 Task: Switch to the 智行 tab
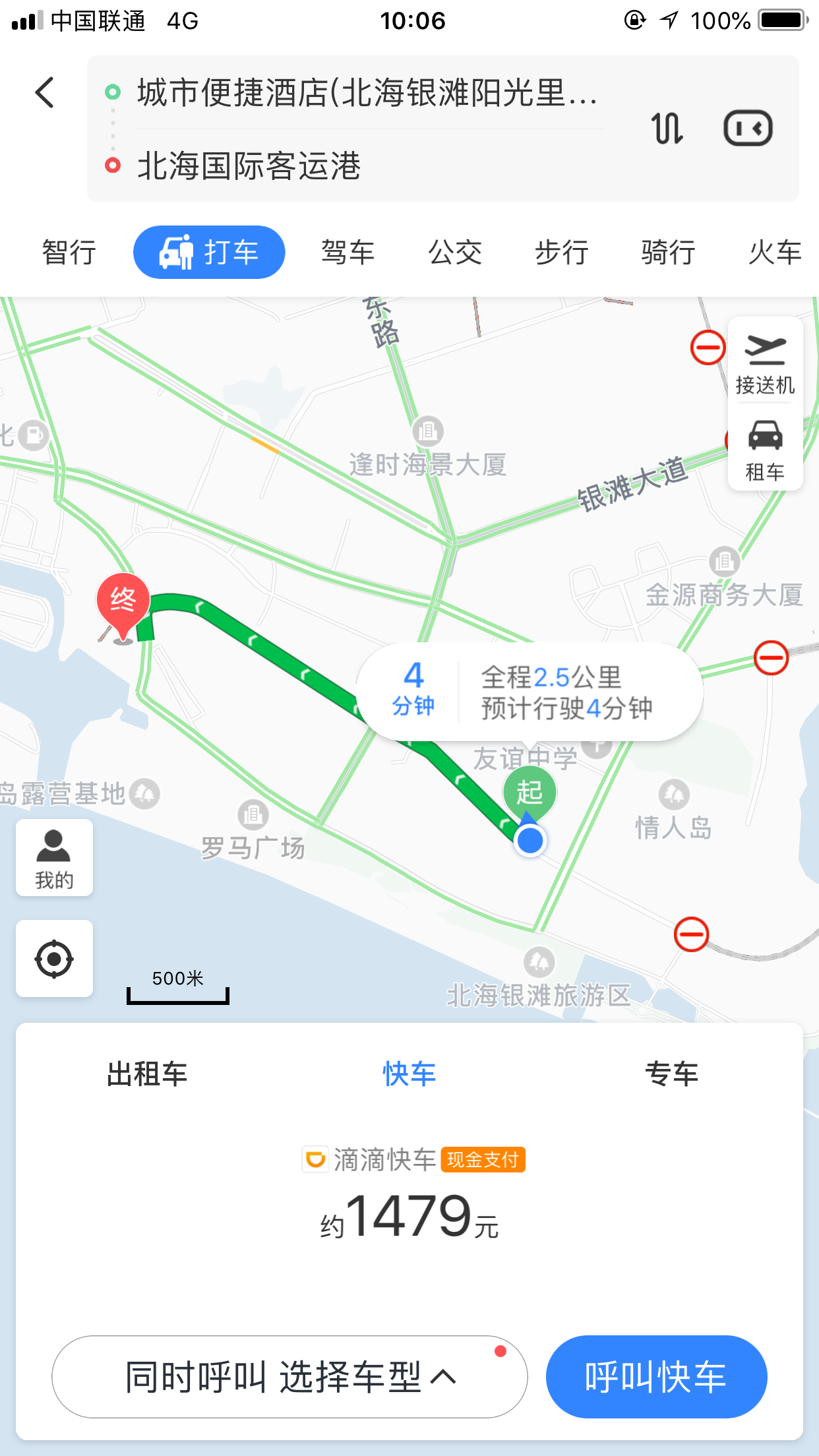(x=69, y=253)
